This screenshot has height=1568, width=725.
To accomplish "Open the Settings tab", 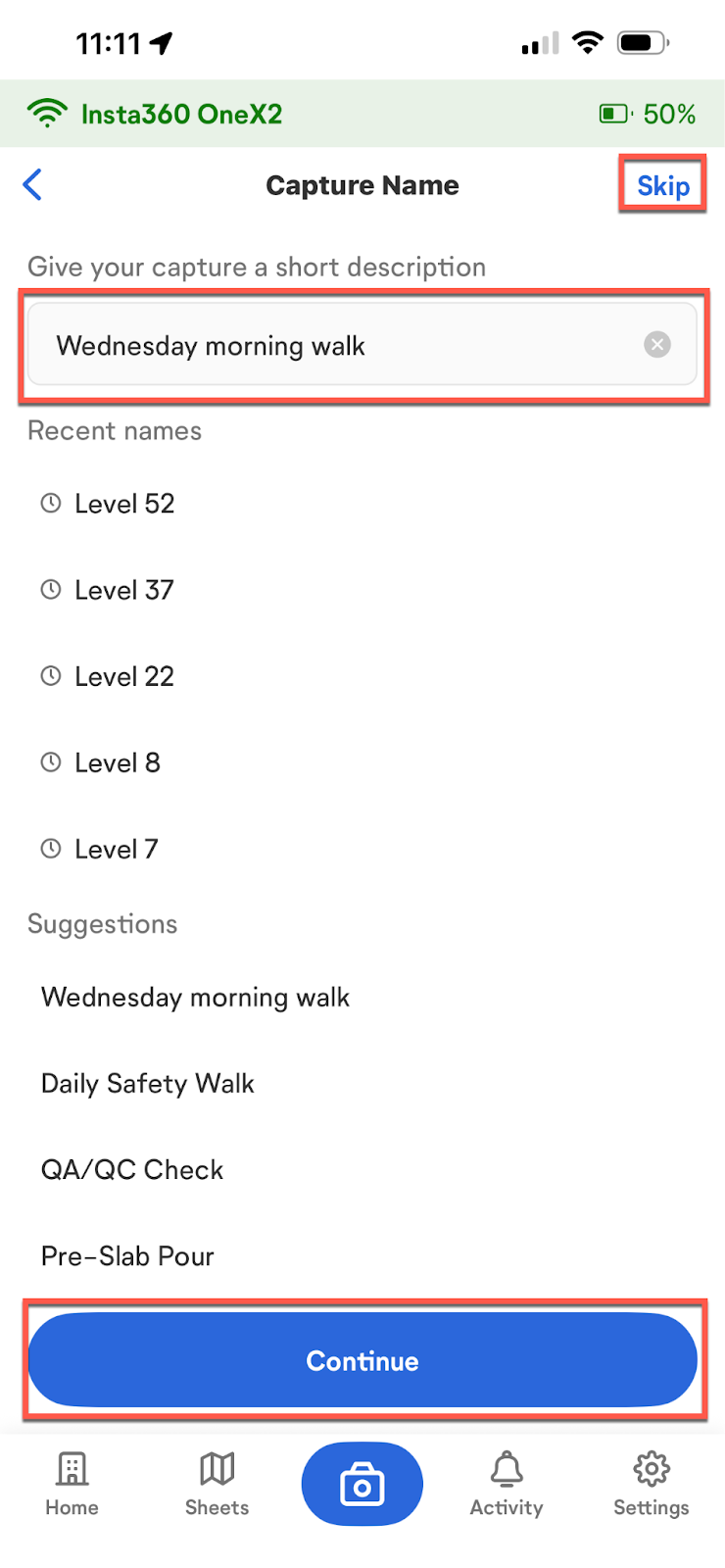I will pyautogui.click(x=652, y=1484).
